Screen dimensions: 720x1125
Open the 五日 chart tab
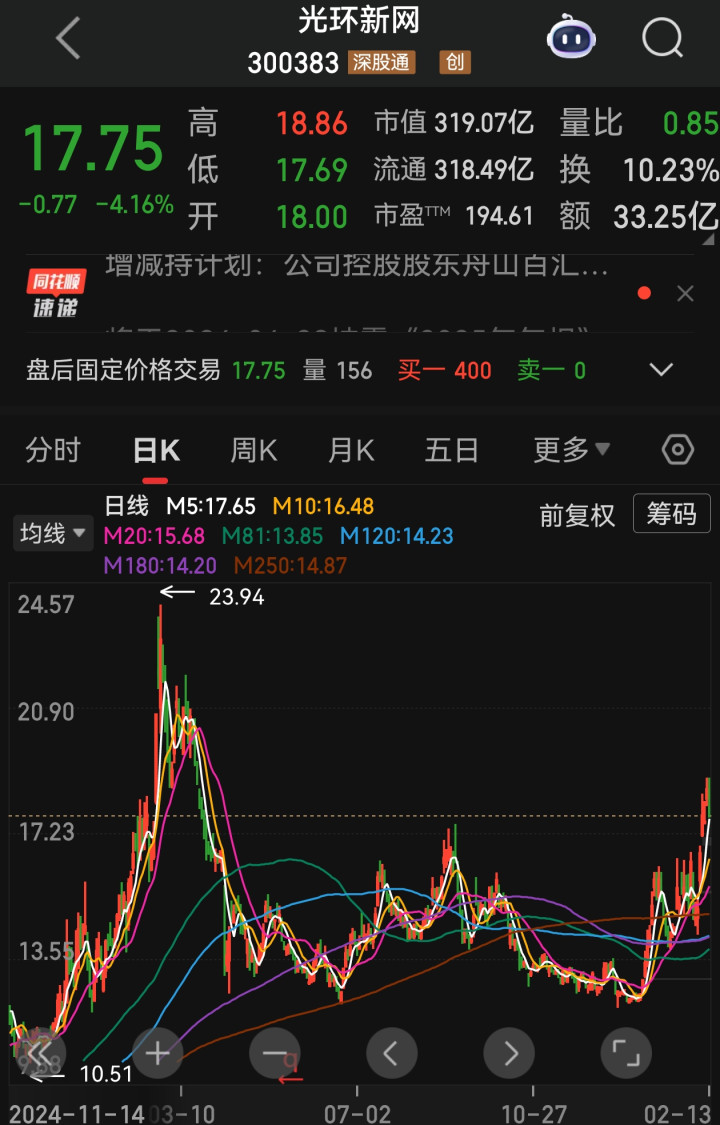451,450
